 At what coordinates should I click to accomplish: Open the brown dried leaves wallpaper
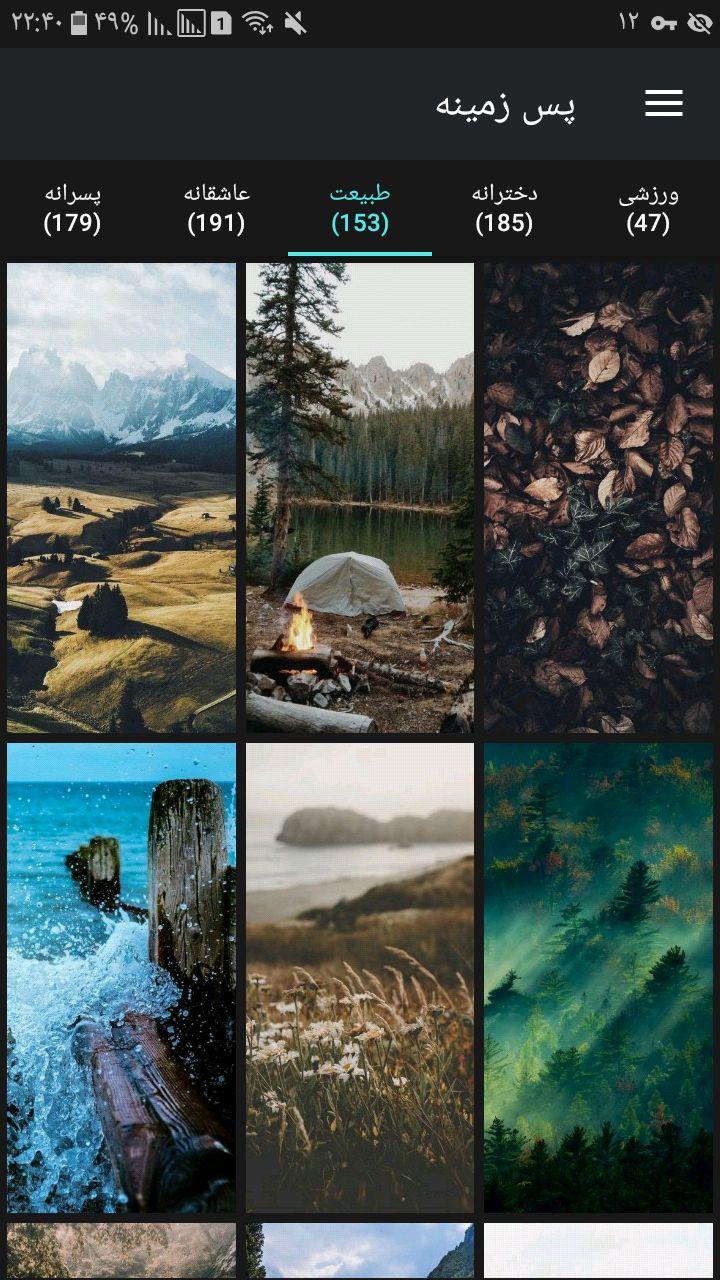[598, 497]
